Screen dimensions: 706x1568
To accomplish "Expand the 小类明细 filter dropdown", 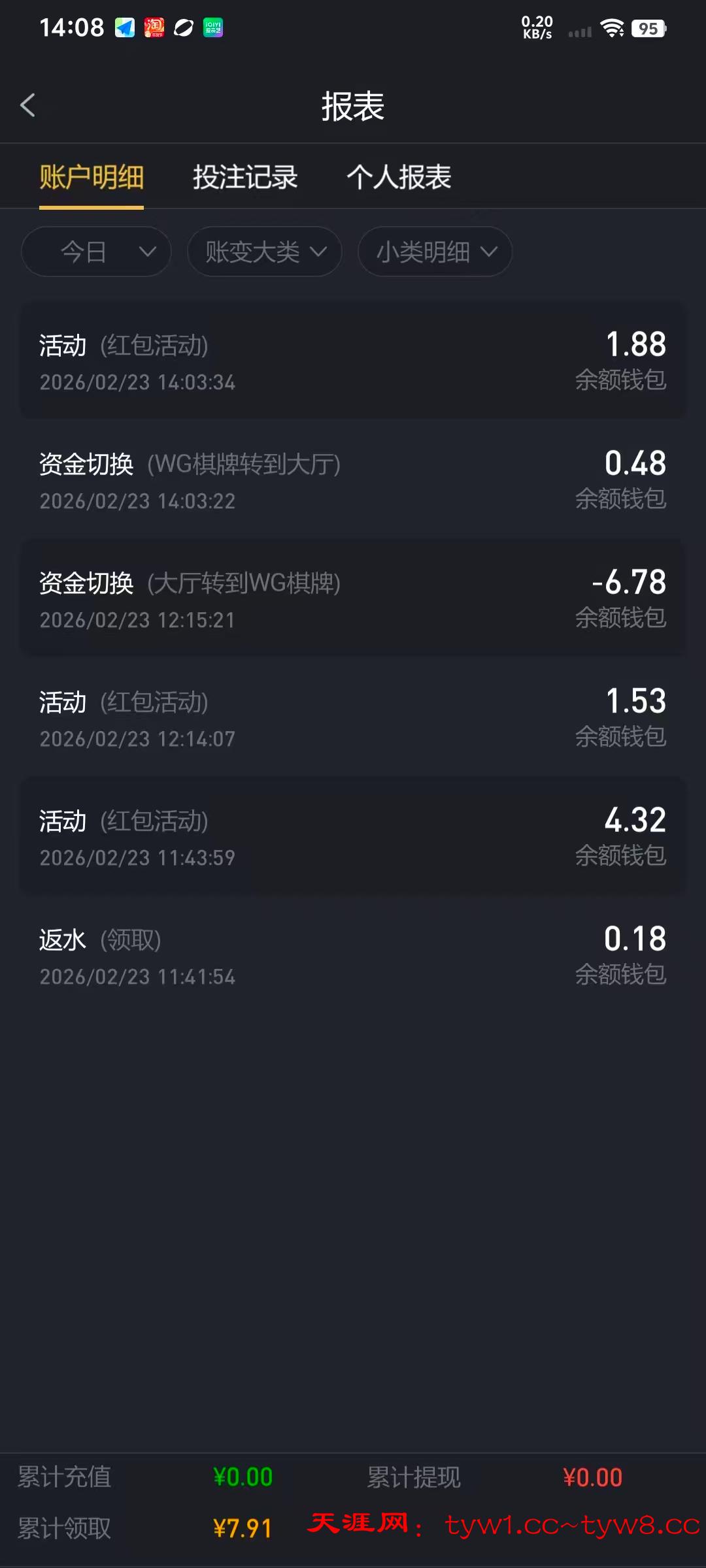I will pos(435,252).
